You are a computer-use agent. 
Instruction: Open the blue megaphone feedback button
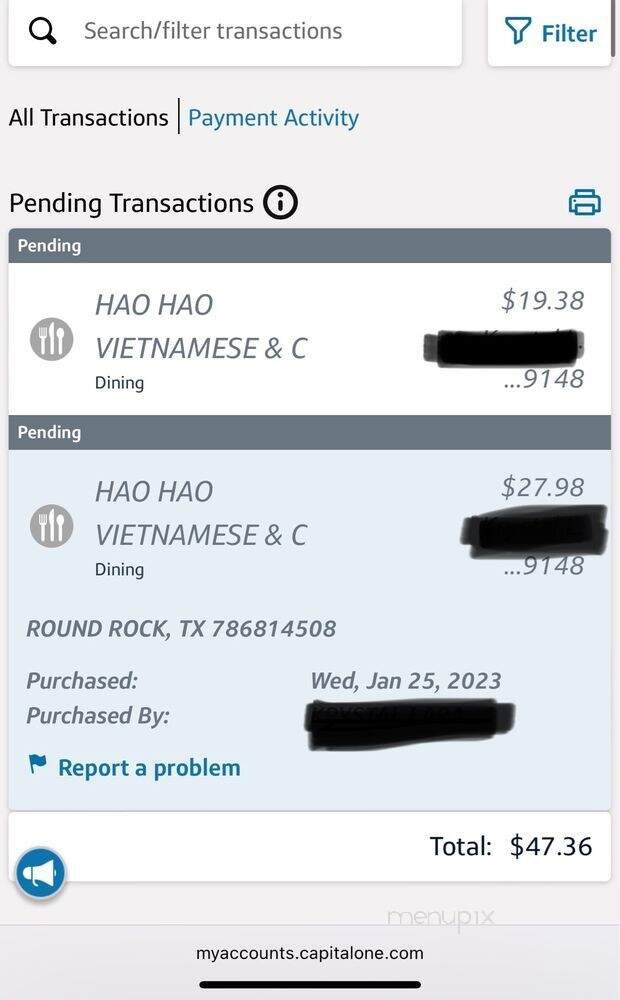(41, 875)
